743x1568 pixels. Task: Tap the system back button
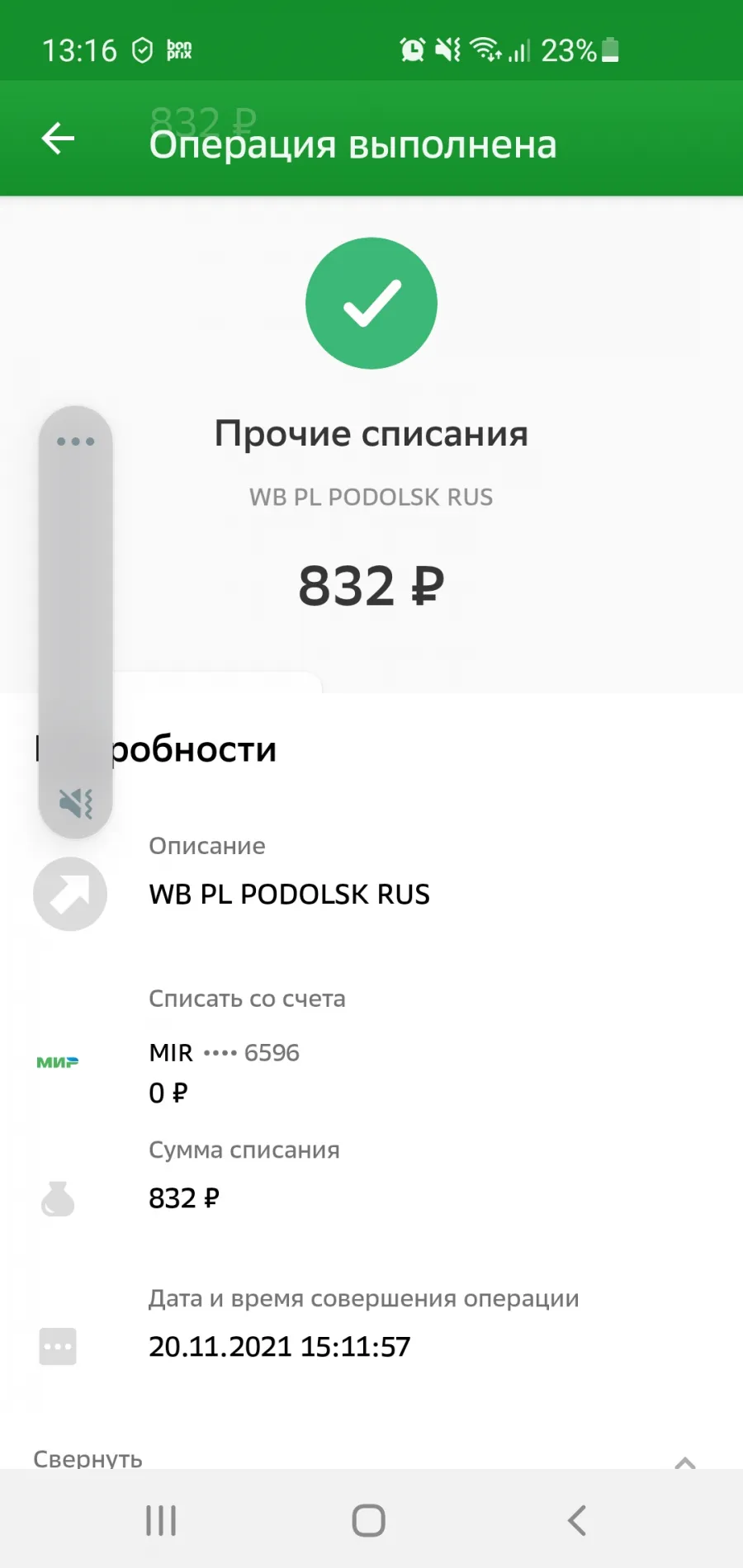tap(577, 1520)
